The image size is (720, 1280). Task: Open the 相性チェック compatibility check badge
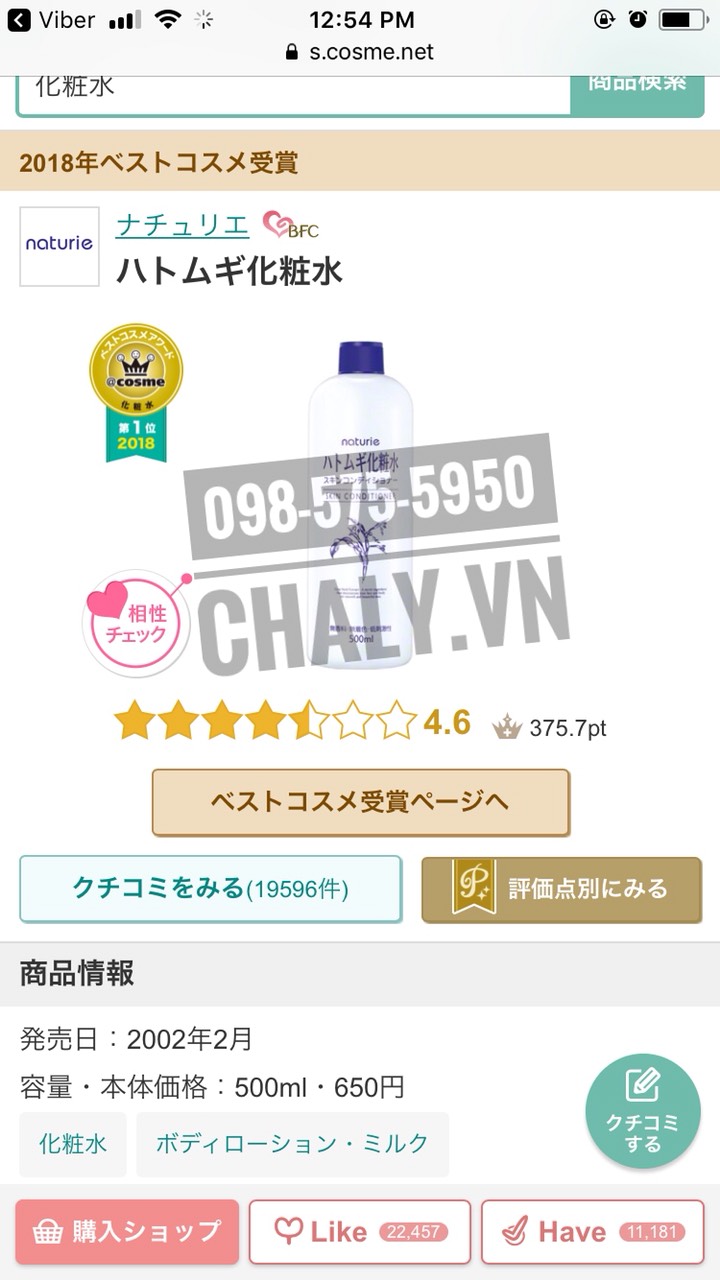(x=134, y=623)
